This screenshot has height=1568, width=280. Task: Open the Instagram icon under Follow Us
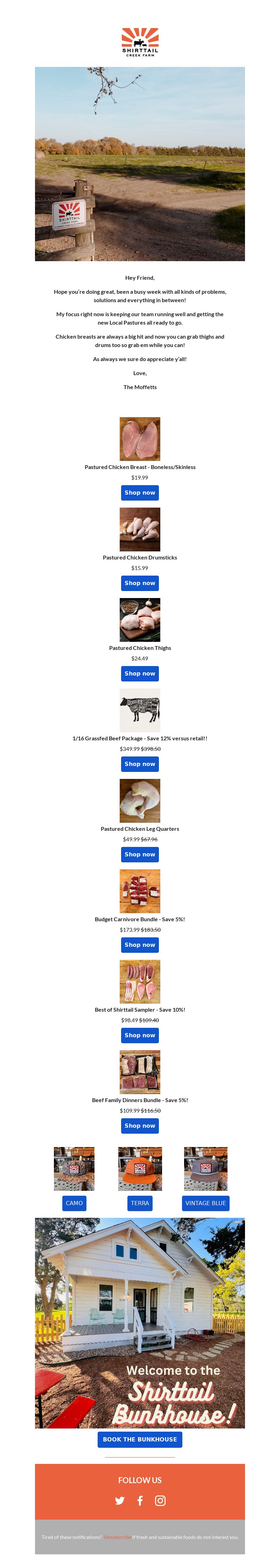[160, 1500]
